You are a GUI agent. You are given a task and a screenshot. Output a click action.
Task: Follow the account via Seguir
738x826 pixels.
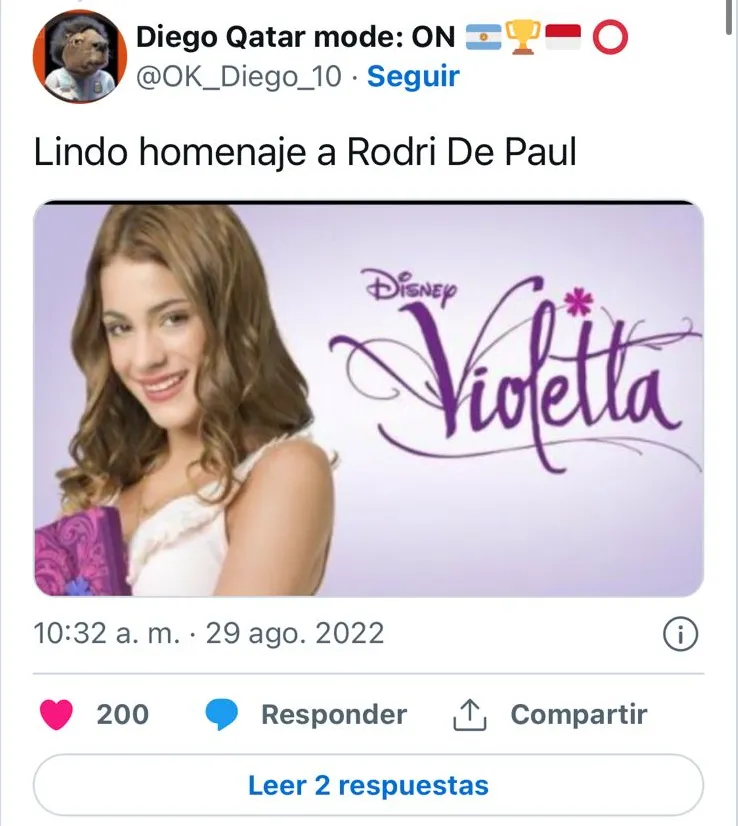(x=413, y=77)
